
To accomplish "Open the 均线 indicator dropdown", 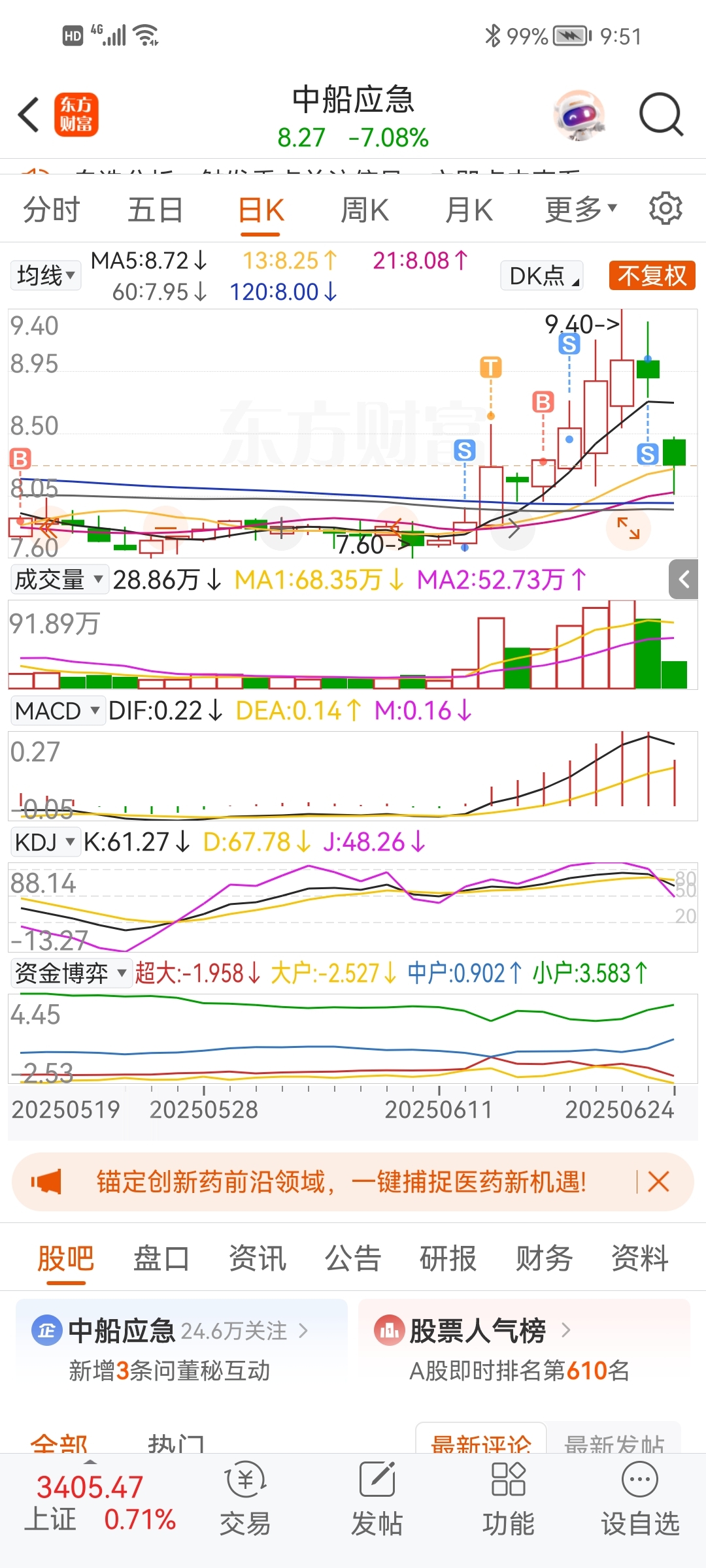I will click(46, 276).
